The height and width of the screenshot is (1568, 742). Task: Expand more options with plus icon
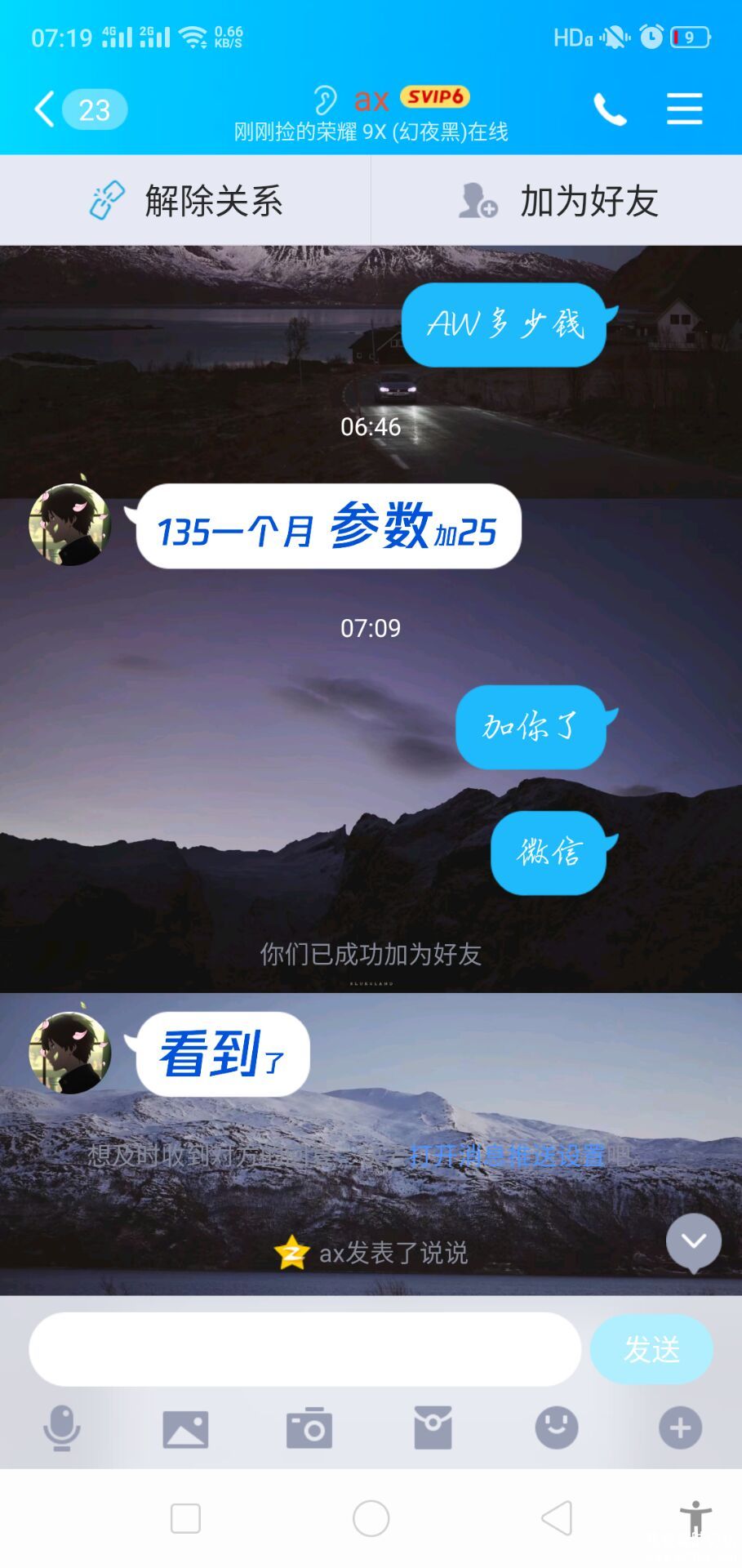point(680,1428)
